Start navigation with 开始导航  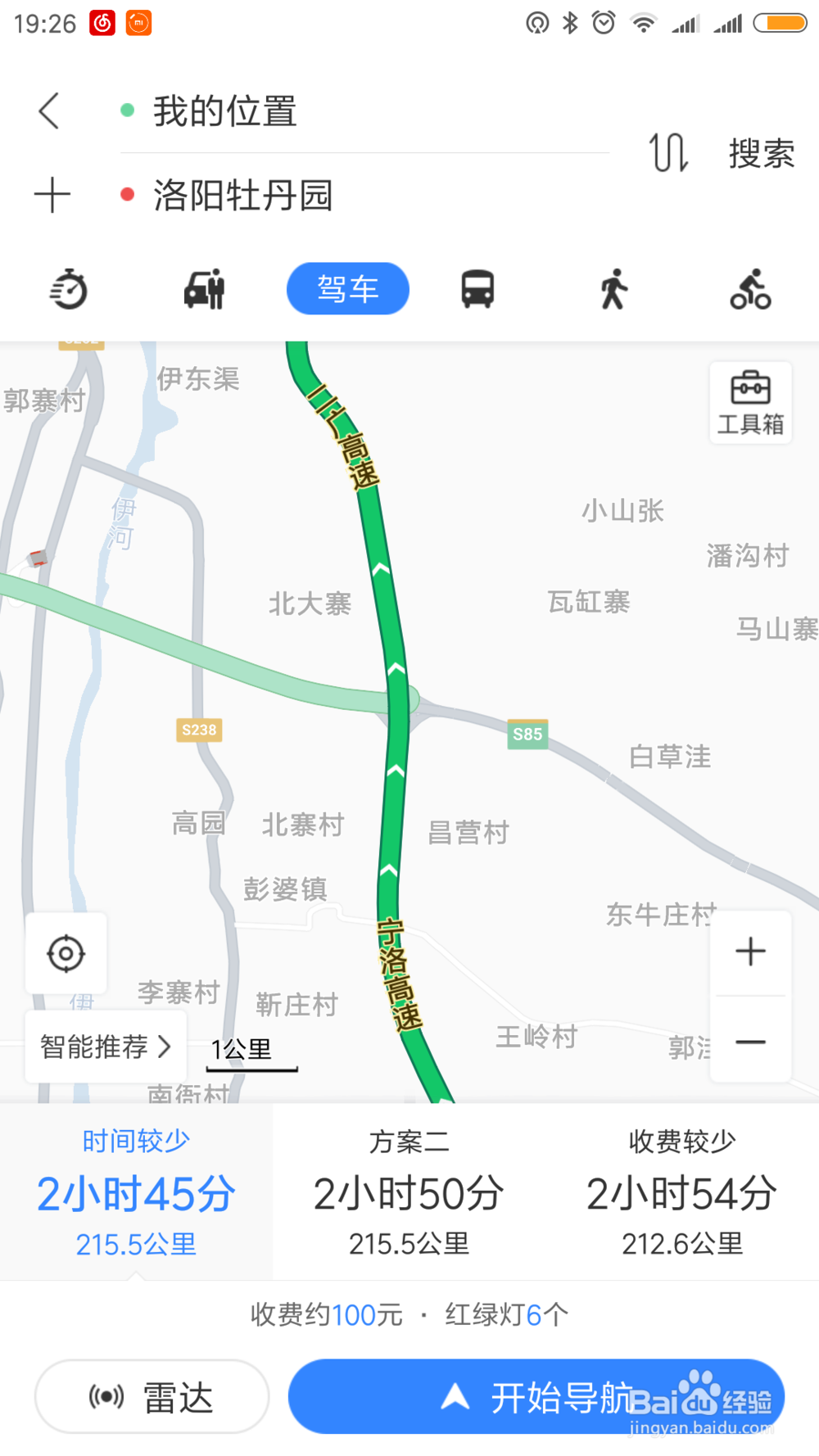536,1397
